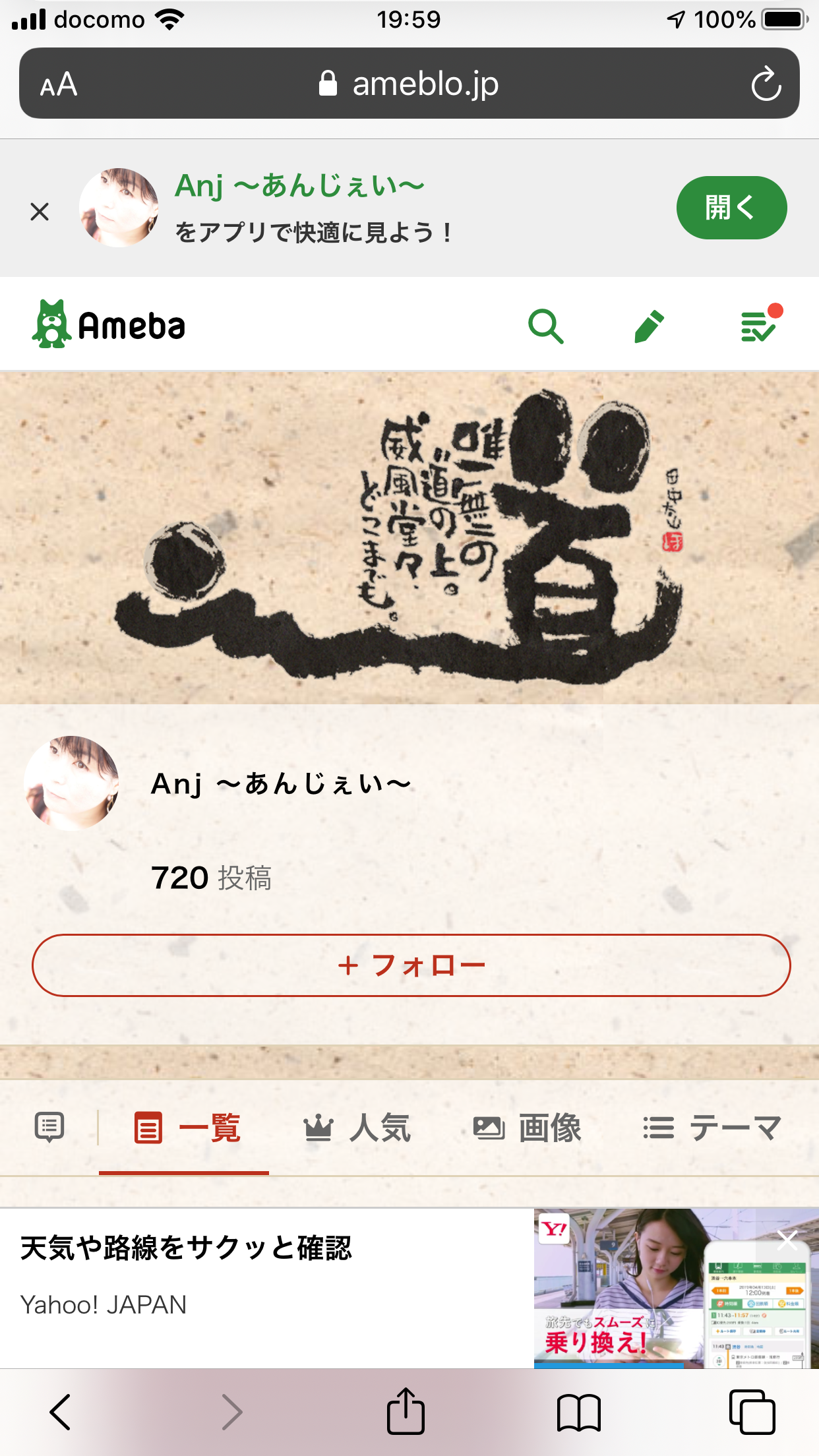This screenshot has width=819, height=1456.
Task: Switch to the 画像 tab
Action: (528, 1128)
